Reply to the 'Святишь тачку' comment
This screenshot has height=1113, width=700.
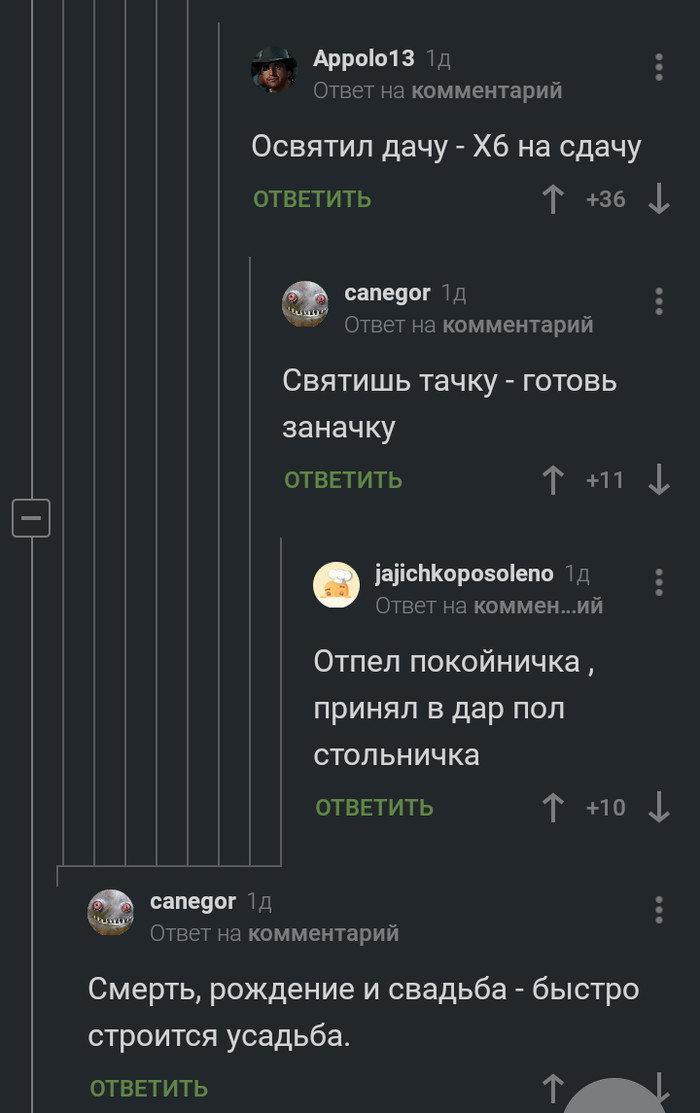(x=343, y=480)
